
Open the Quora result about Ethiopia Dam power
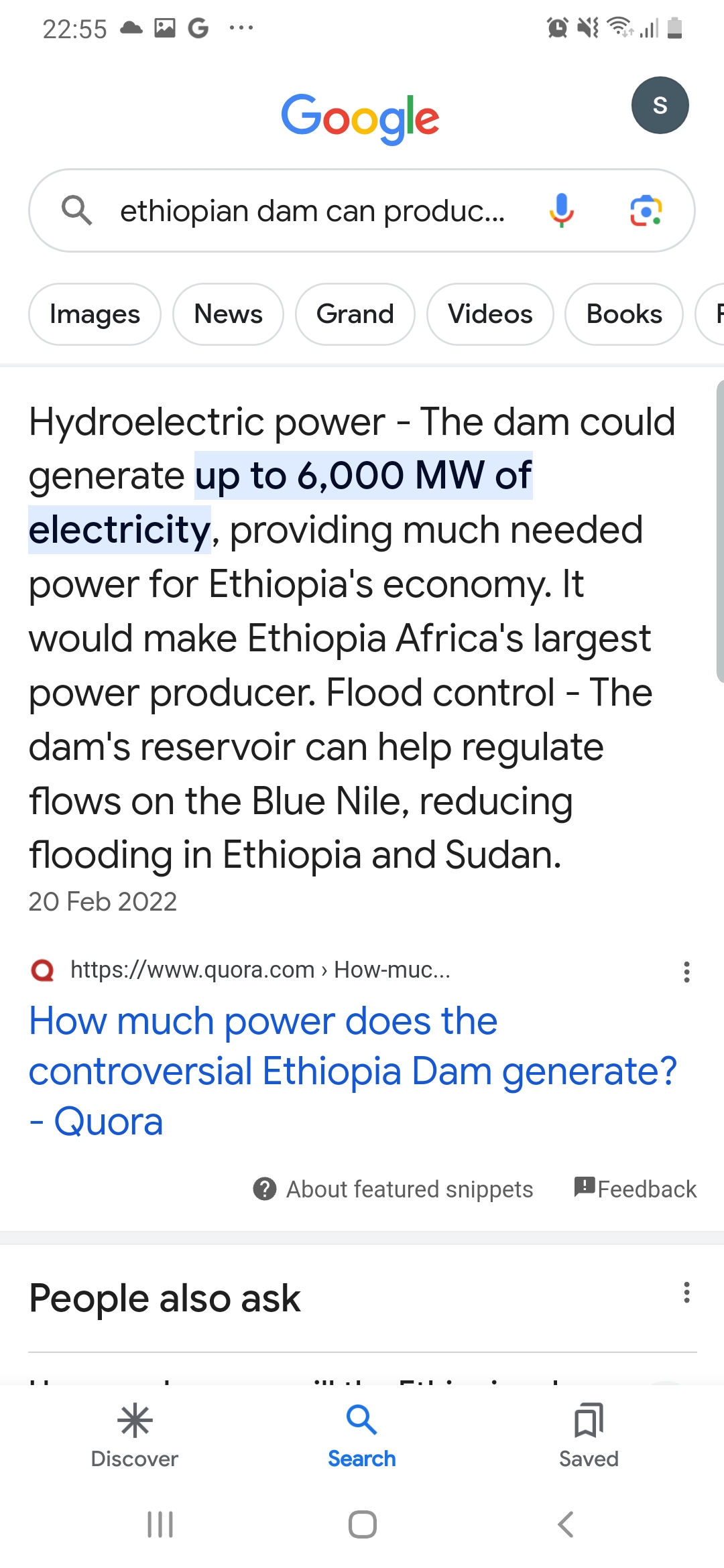coord(352,1070)
